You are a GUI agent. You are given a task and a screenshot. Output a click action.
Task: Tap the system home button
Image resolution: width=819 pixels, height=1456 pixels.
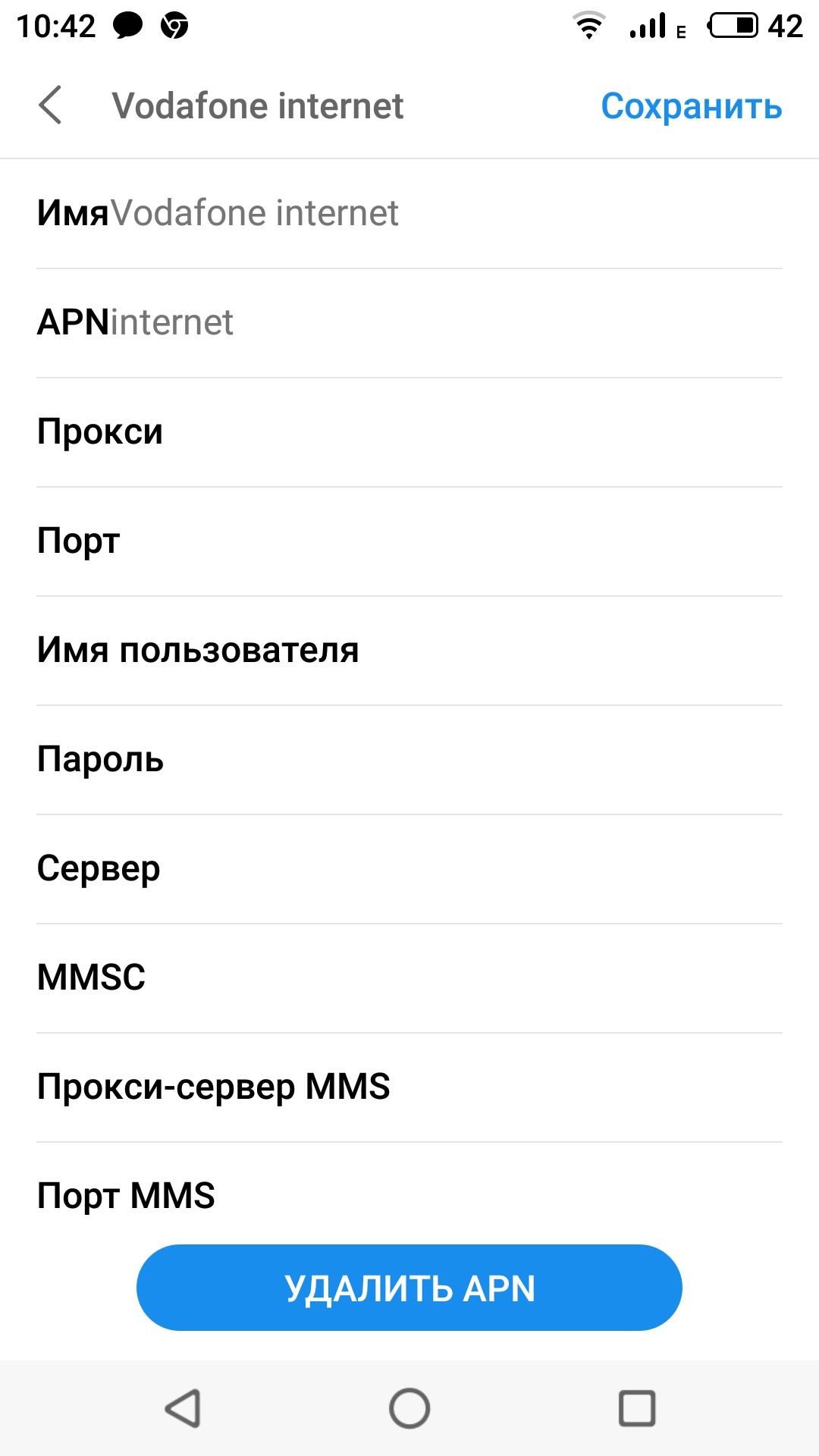point(409,1409)
